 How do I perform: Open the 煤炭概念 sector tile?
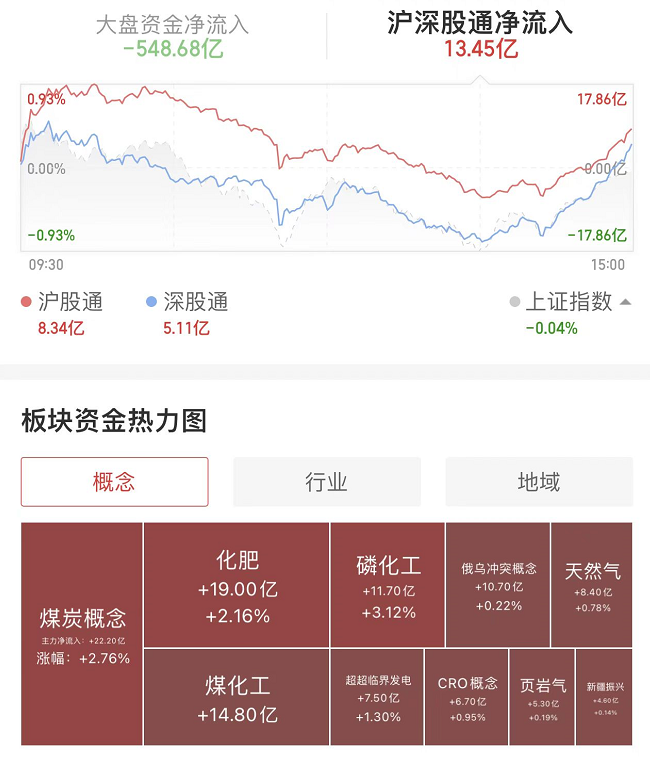(82, 634)
